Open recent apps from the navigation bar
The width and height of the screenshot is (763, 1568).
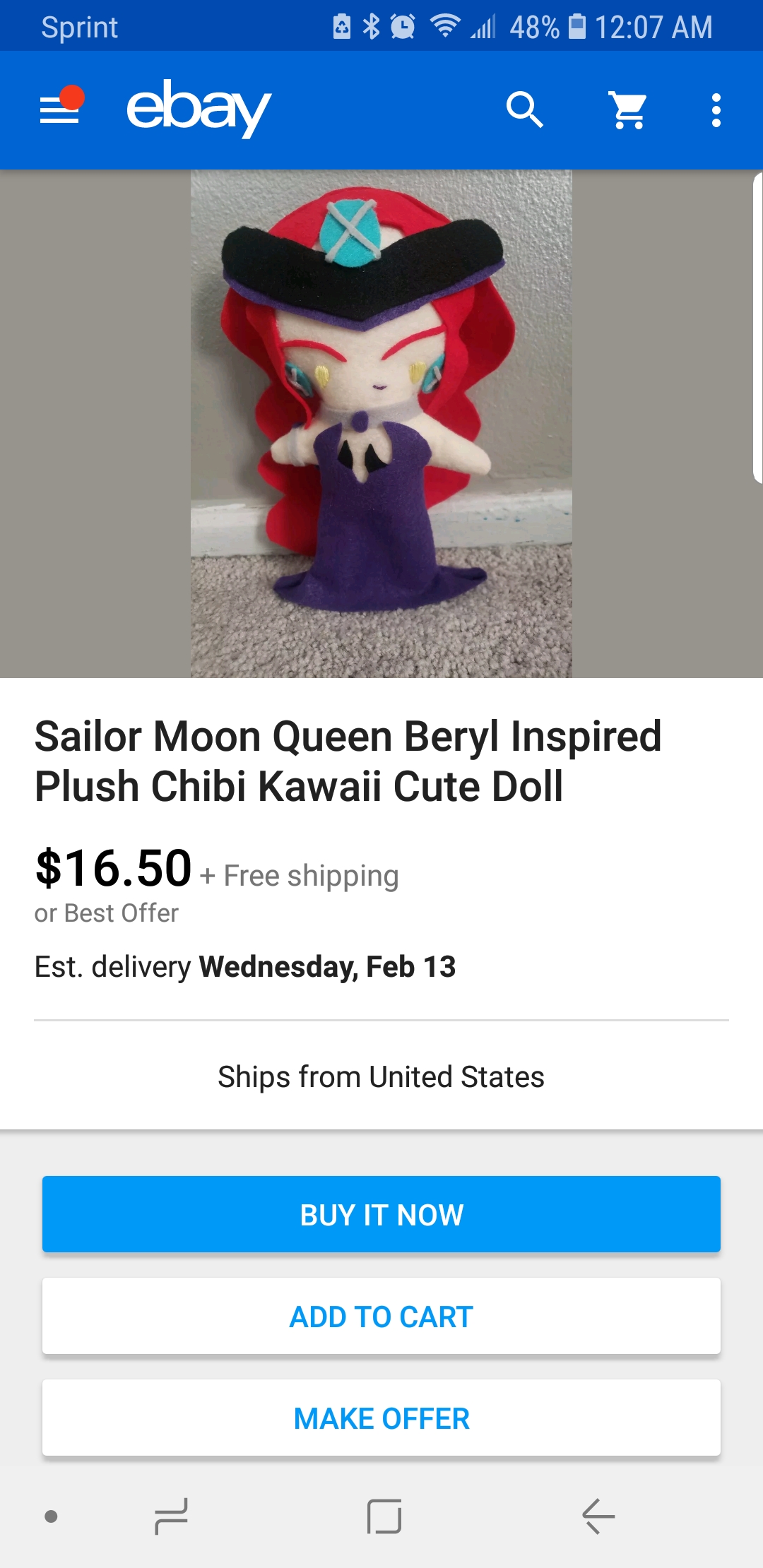(171, 1516)
